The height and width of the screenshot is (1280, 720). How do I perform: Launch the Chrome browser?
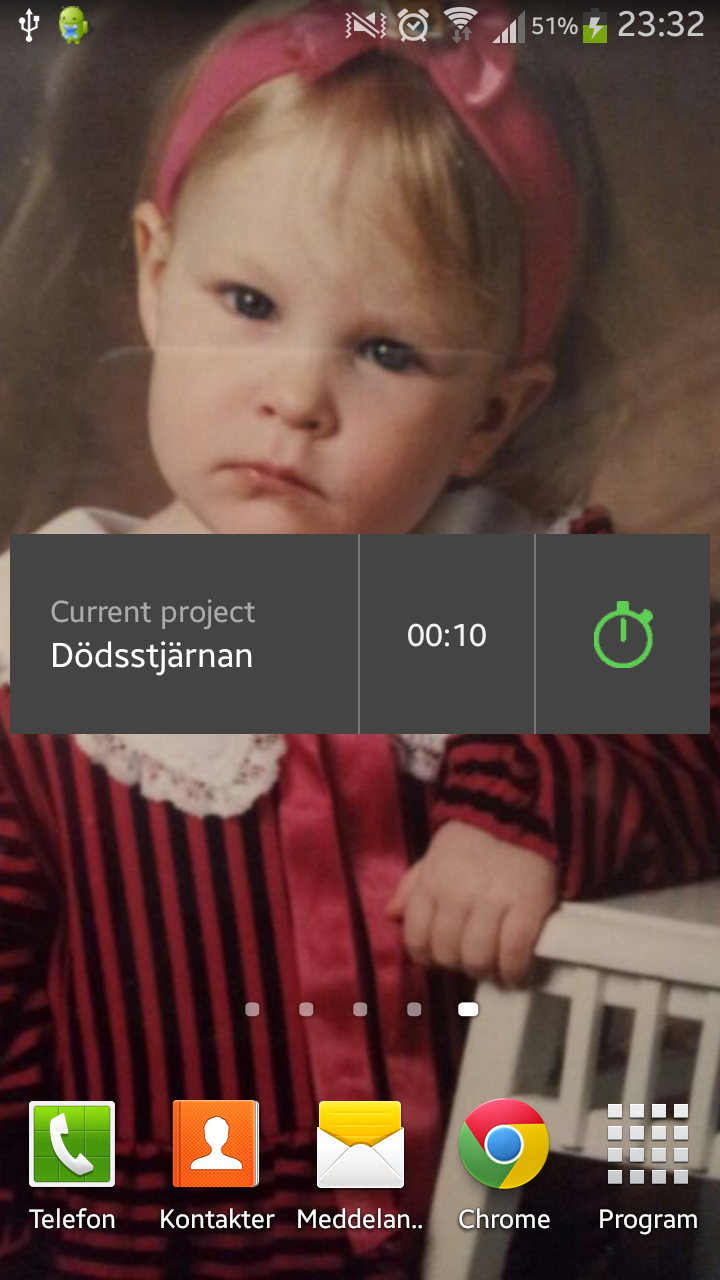[504, 1165]
